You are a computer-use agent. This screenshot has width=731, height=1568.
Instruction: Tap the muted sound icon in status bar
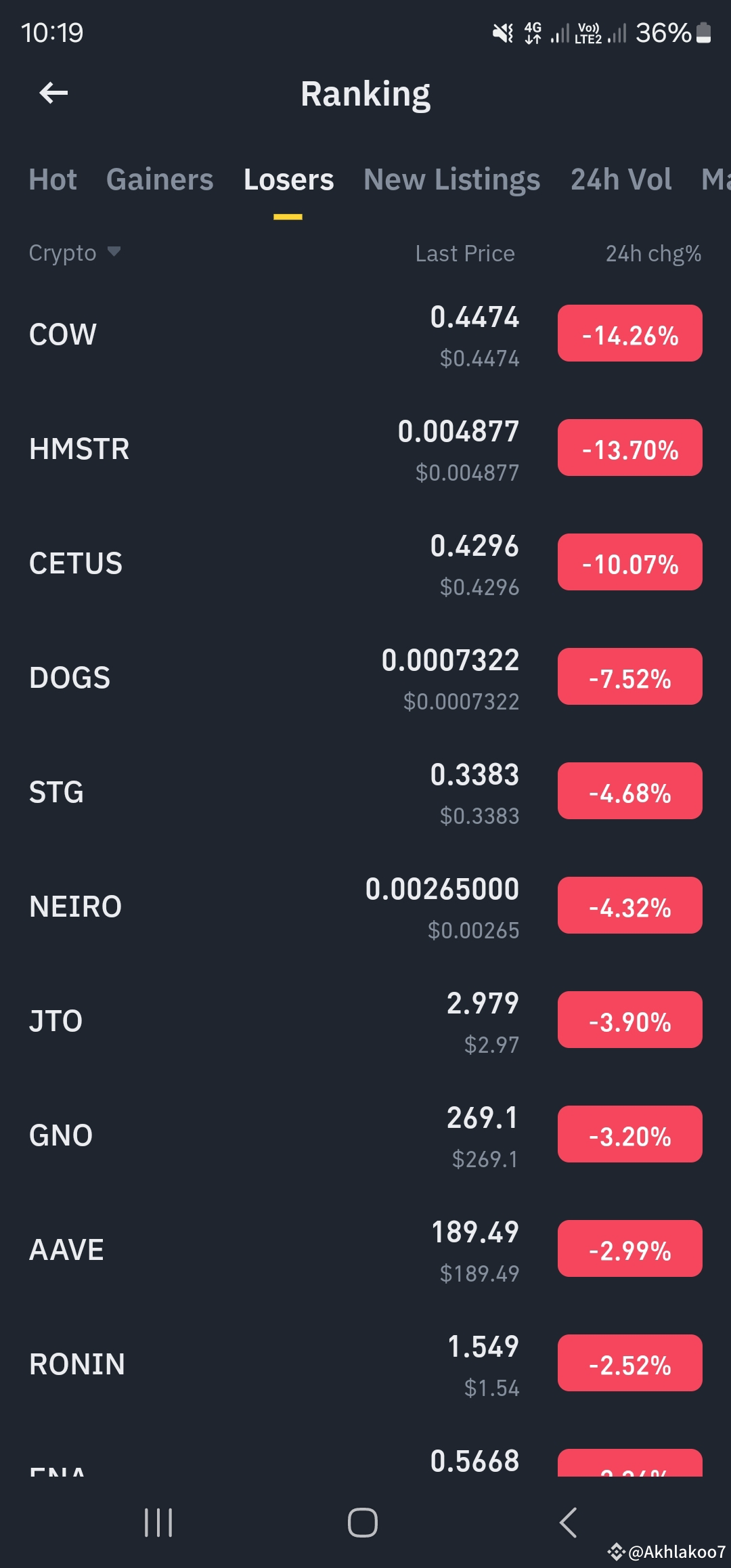502,33
